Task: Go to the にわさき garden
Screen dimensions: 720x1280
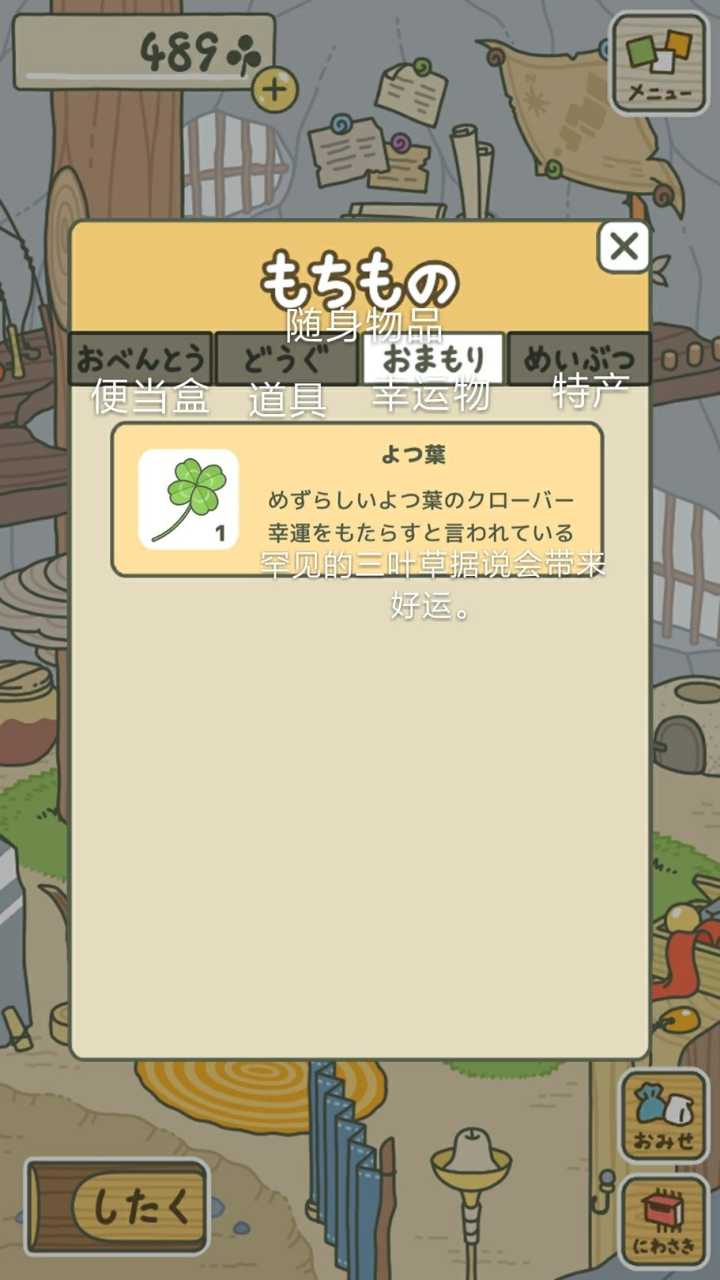Action: 664,1220
